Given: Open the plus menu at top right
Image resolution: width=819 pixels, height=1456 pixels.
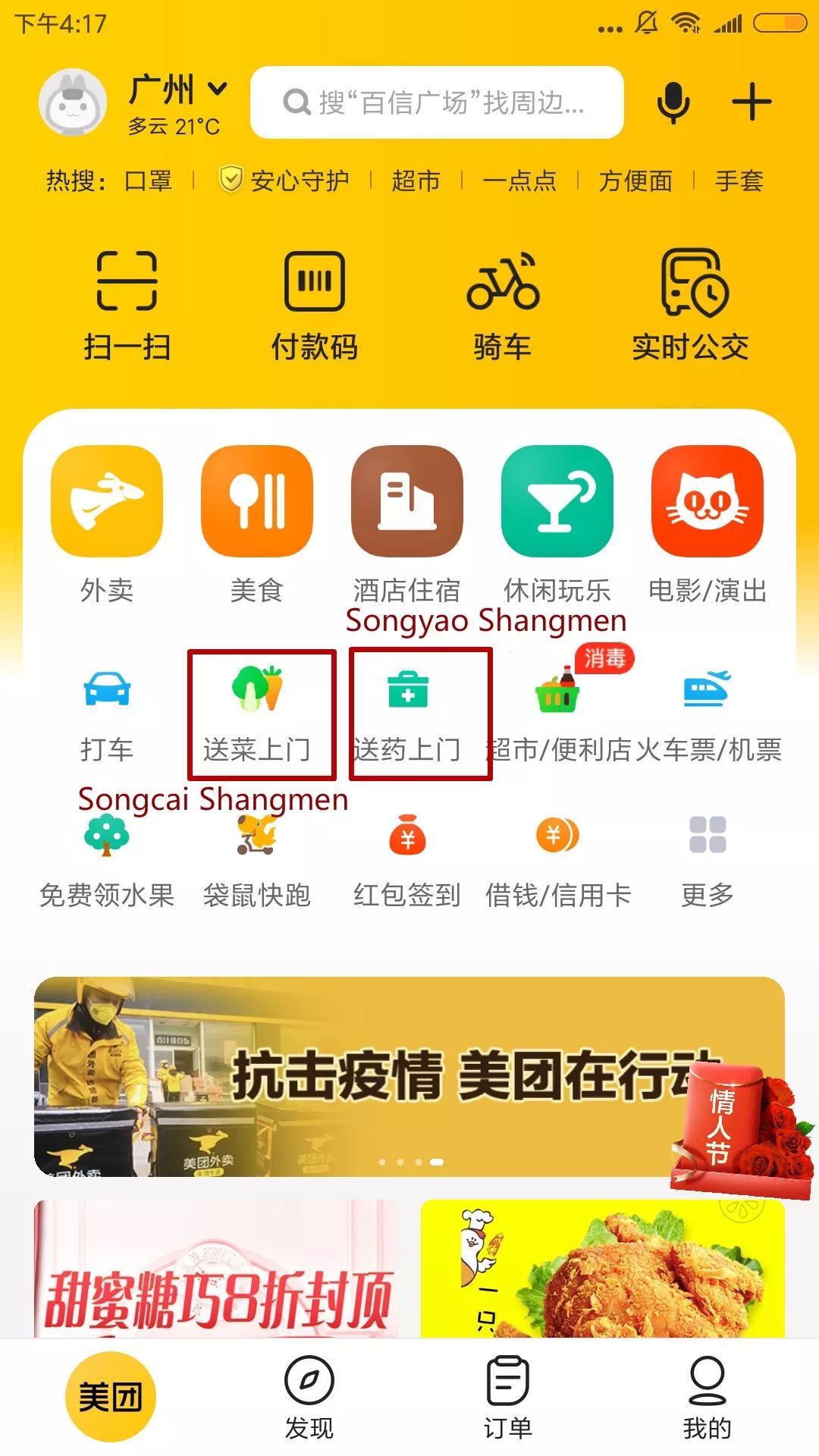Looking at the screenshot, I should click(x=751, y=102).
